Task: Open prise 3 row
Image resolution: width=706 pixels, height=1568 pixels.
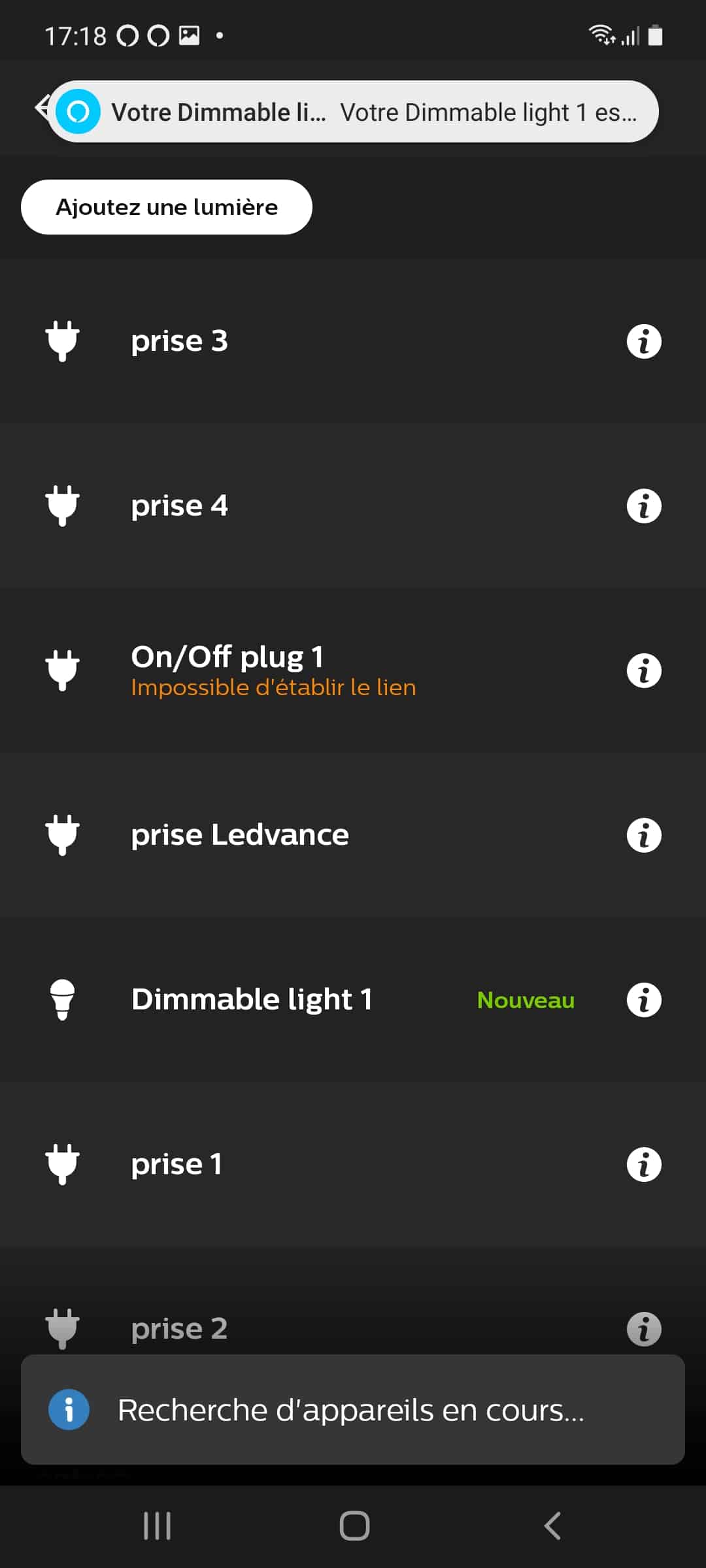Action: [353, 341]
